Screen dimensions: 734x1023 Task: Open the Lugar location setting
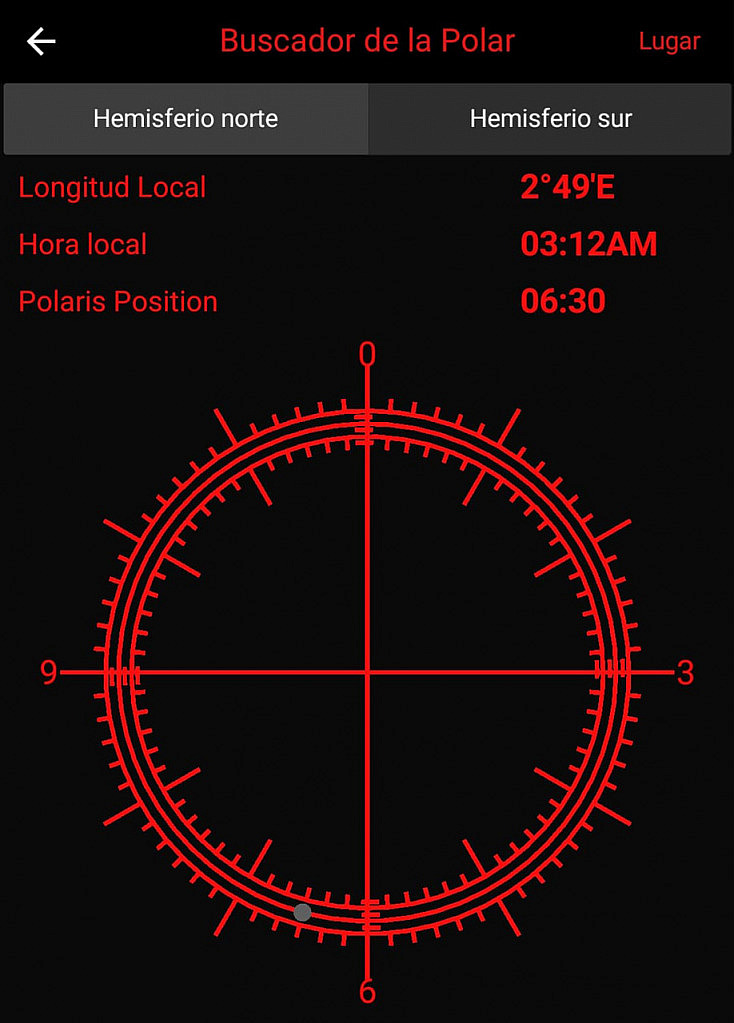tap(669, 41)
